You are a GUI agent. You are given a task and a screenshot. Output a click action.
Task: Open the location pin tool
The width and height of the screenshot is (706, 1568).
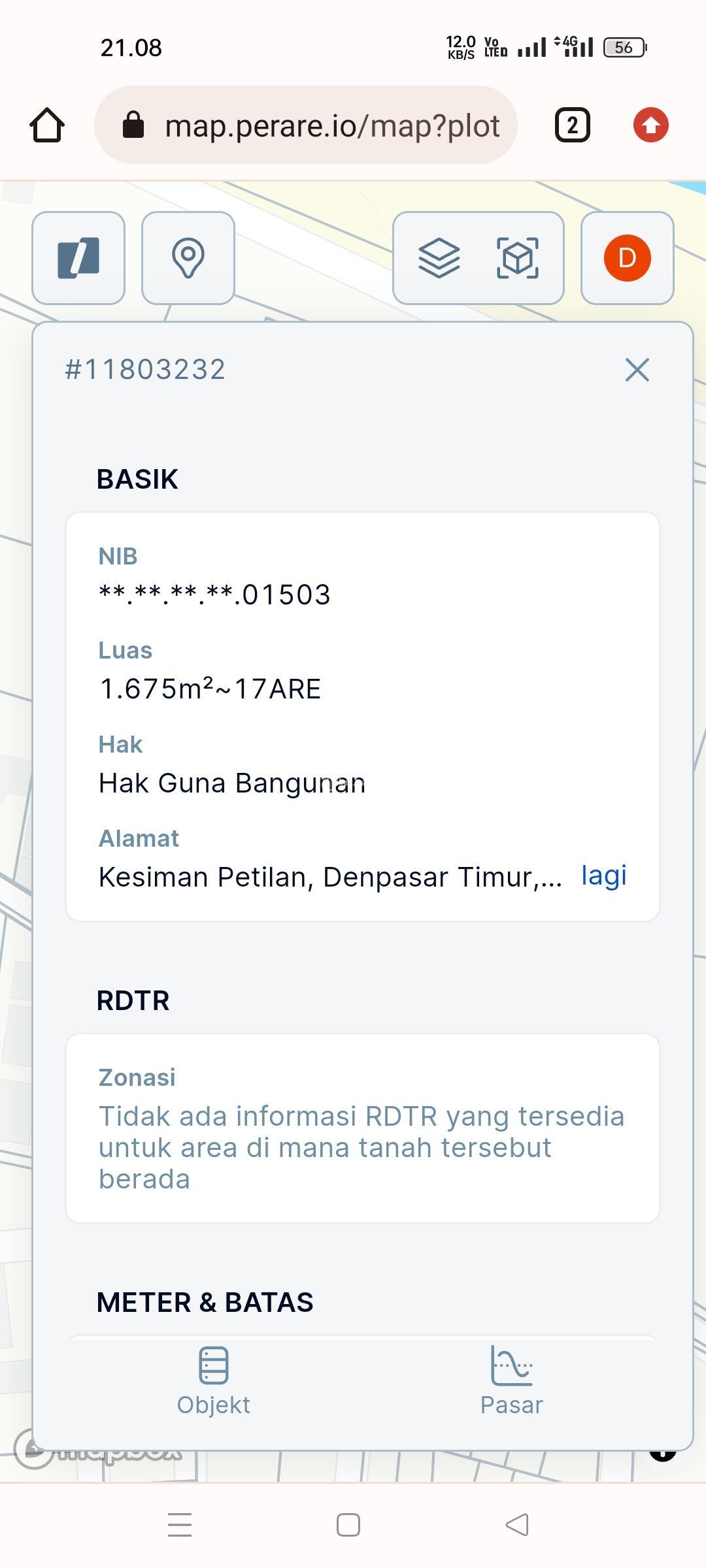pos(188,258)
